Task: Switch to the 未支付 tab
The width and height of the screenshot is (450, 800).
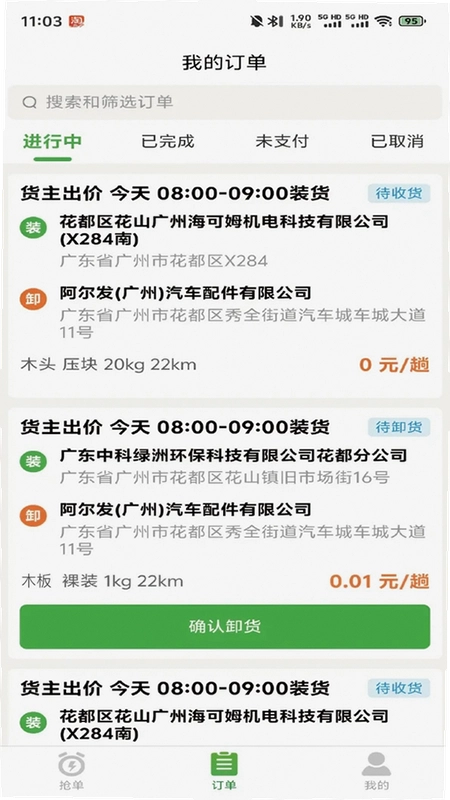Action: coord(282,141)
